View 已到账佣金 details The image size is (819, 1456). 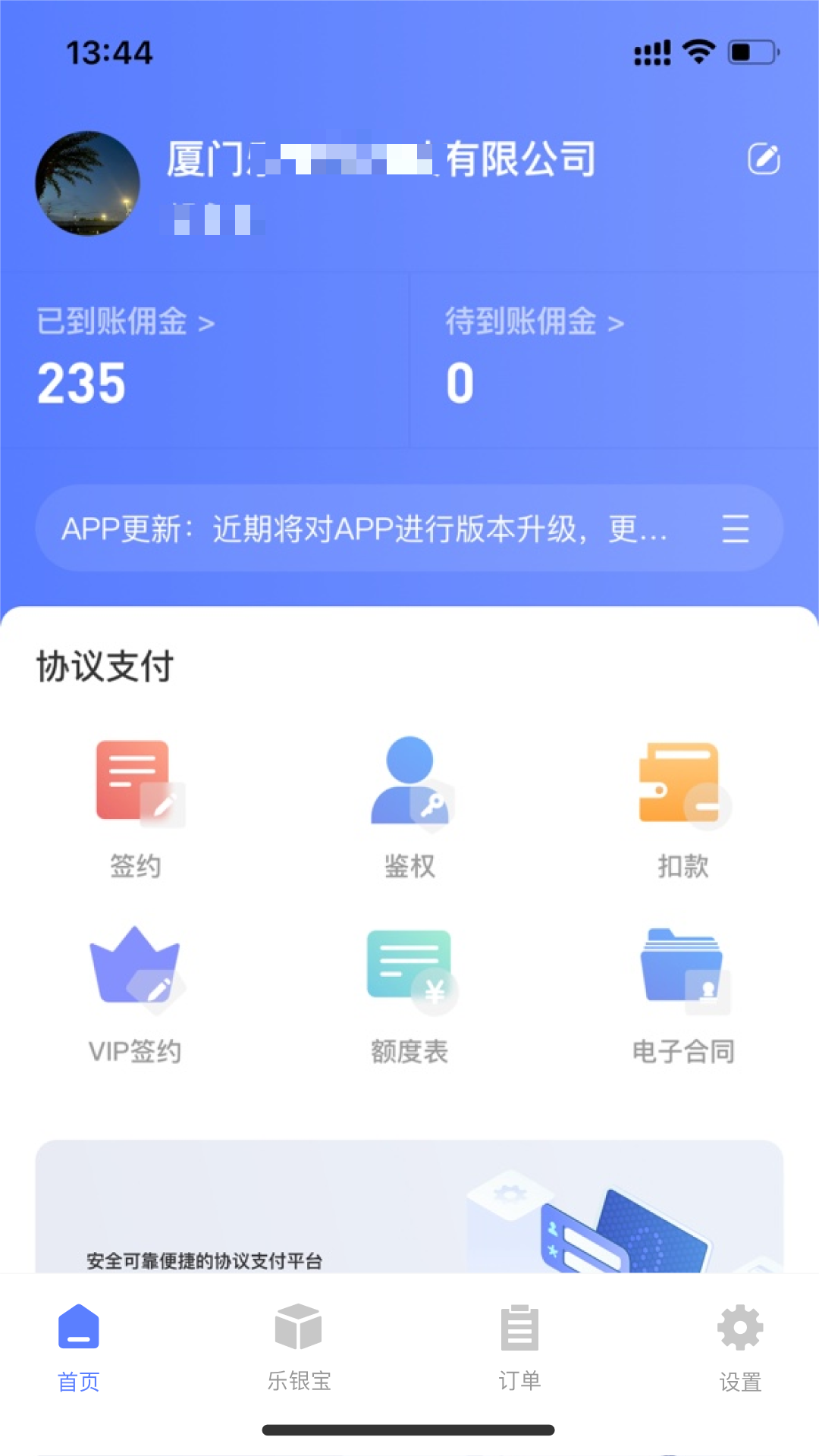coord(126,322)
